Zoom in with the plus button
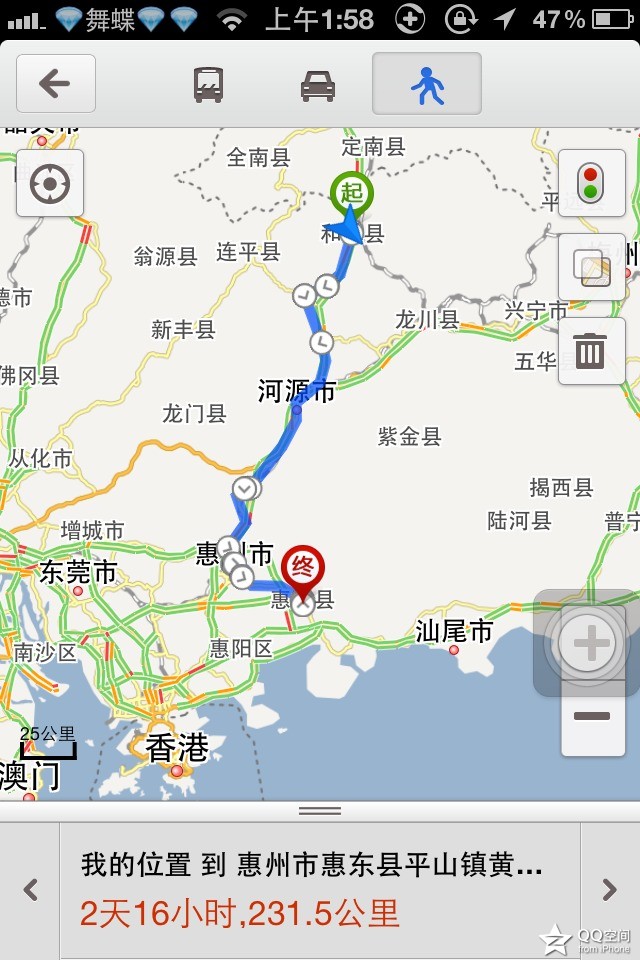640x960 pixels. pyautogui.click(x=592, y=643)
